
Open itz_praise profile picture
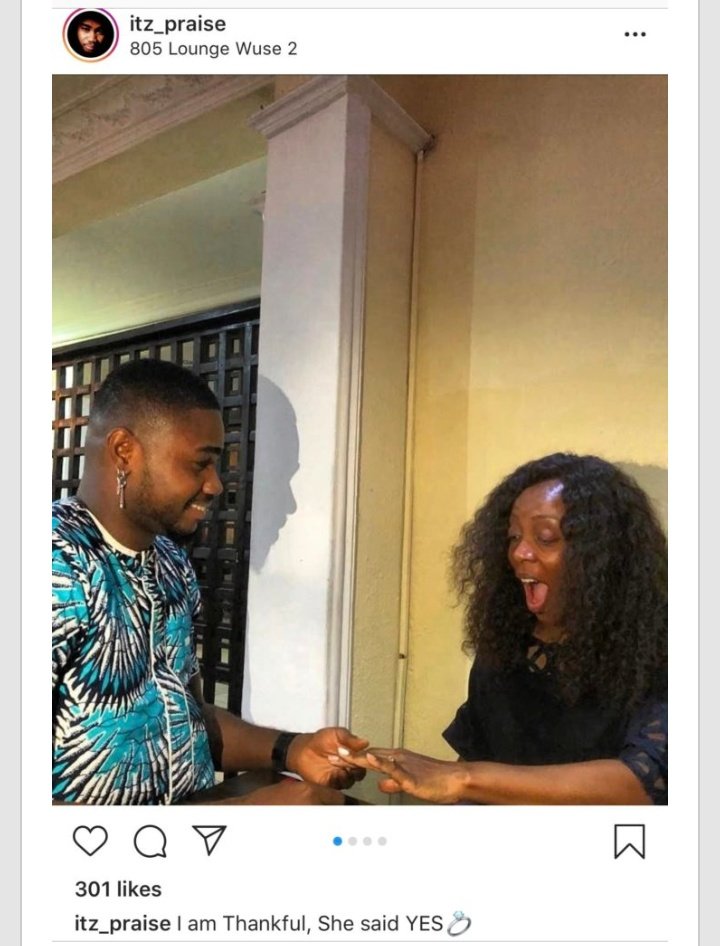click(90, 35)
